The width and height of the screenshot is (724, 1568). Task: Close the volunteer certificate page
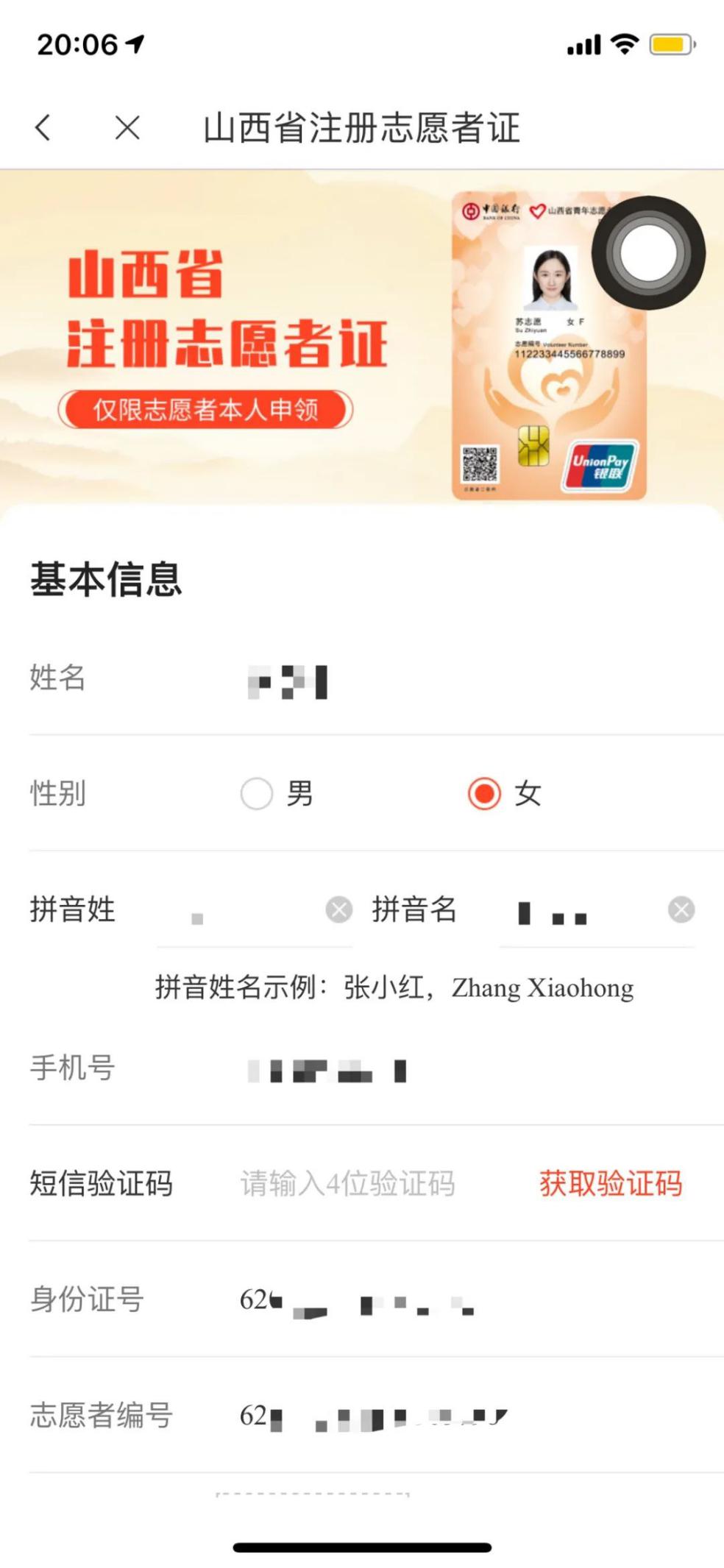click(x=127, y=127)
